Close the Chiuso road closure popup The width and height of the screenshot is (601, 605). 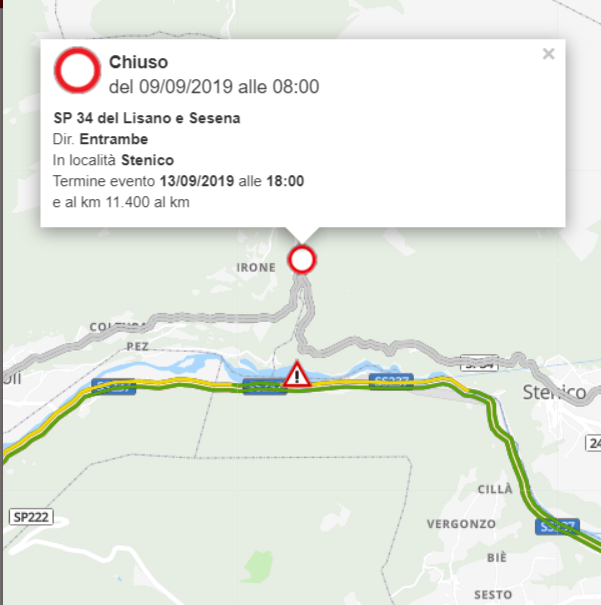[548, 54]
